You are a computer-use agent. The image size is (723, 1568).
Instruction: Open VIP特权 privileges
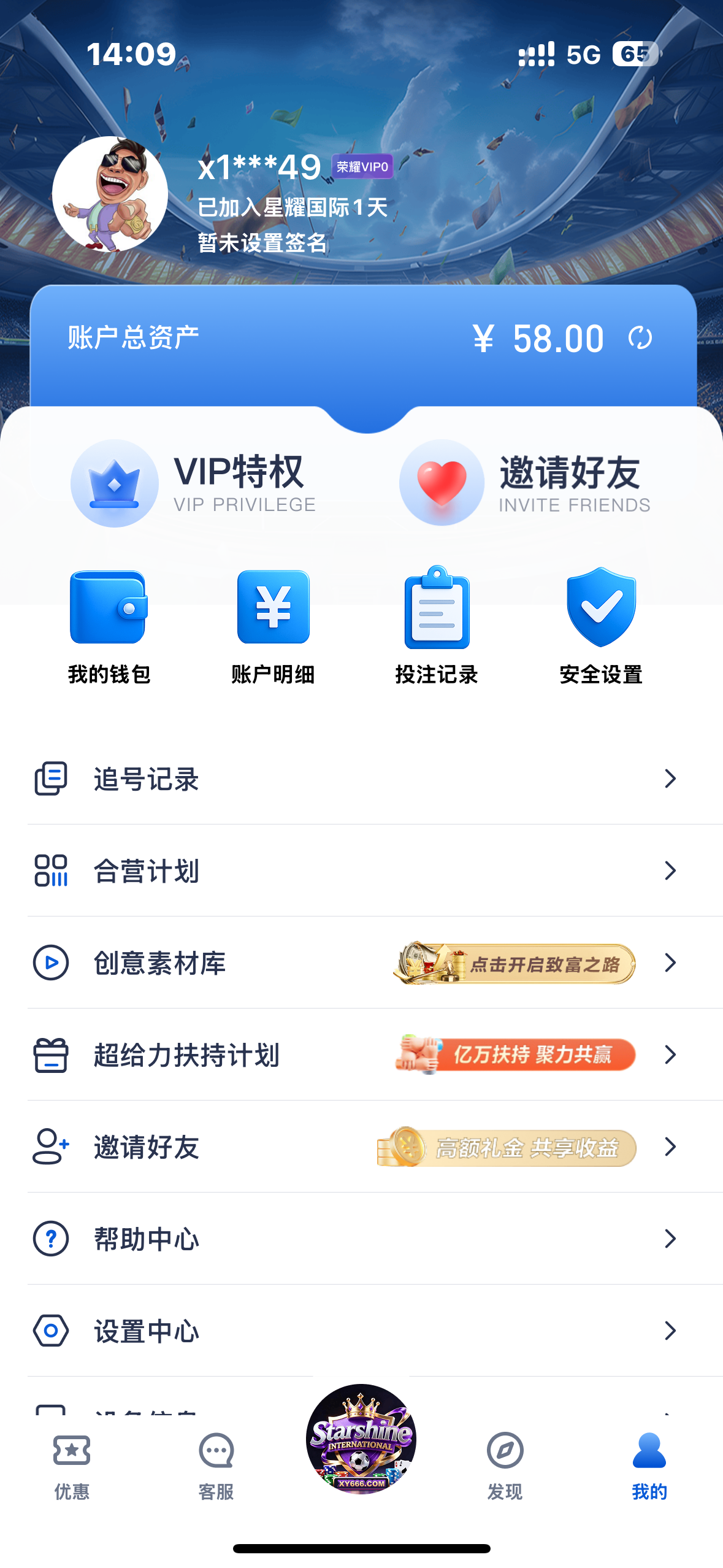(x=193, y=483)
